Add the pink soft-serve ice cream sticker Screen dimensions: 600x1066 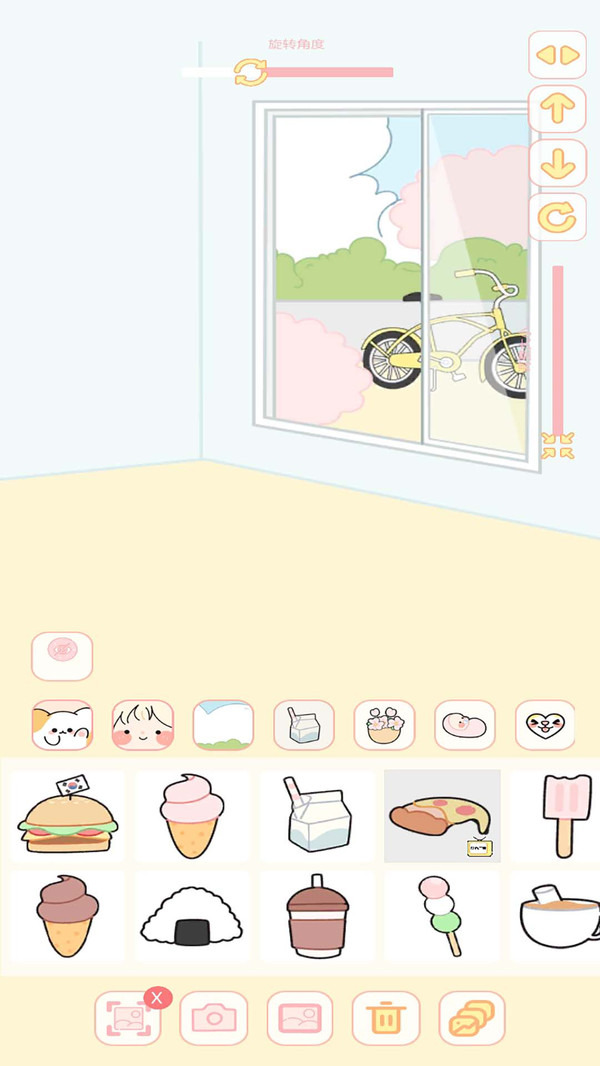pos(191,816)
